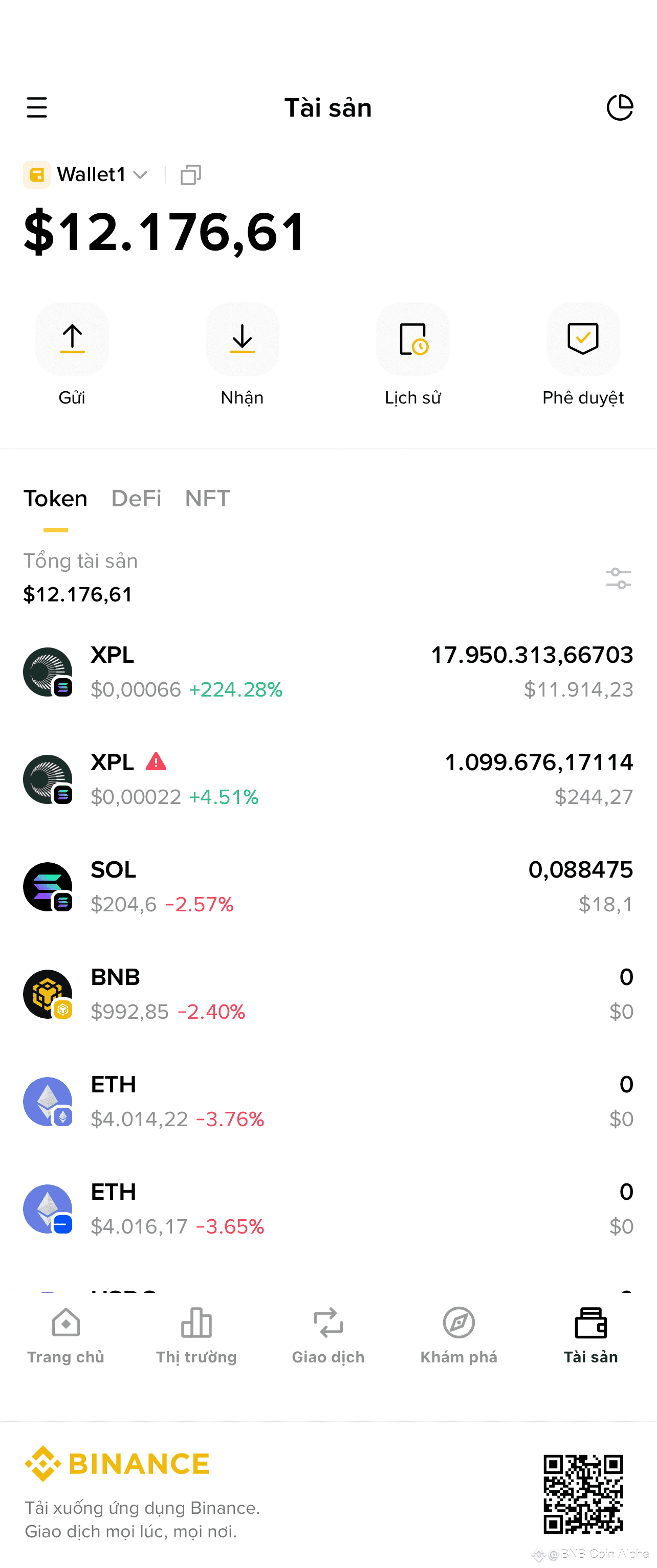Open the XPL token worth $11.914,23
Screen dimensions: 657x1568
[328, 672]
